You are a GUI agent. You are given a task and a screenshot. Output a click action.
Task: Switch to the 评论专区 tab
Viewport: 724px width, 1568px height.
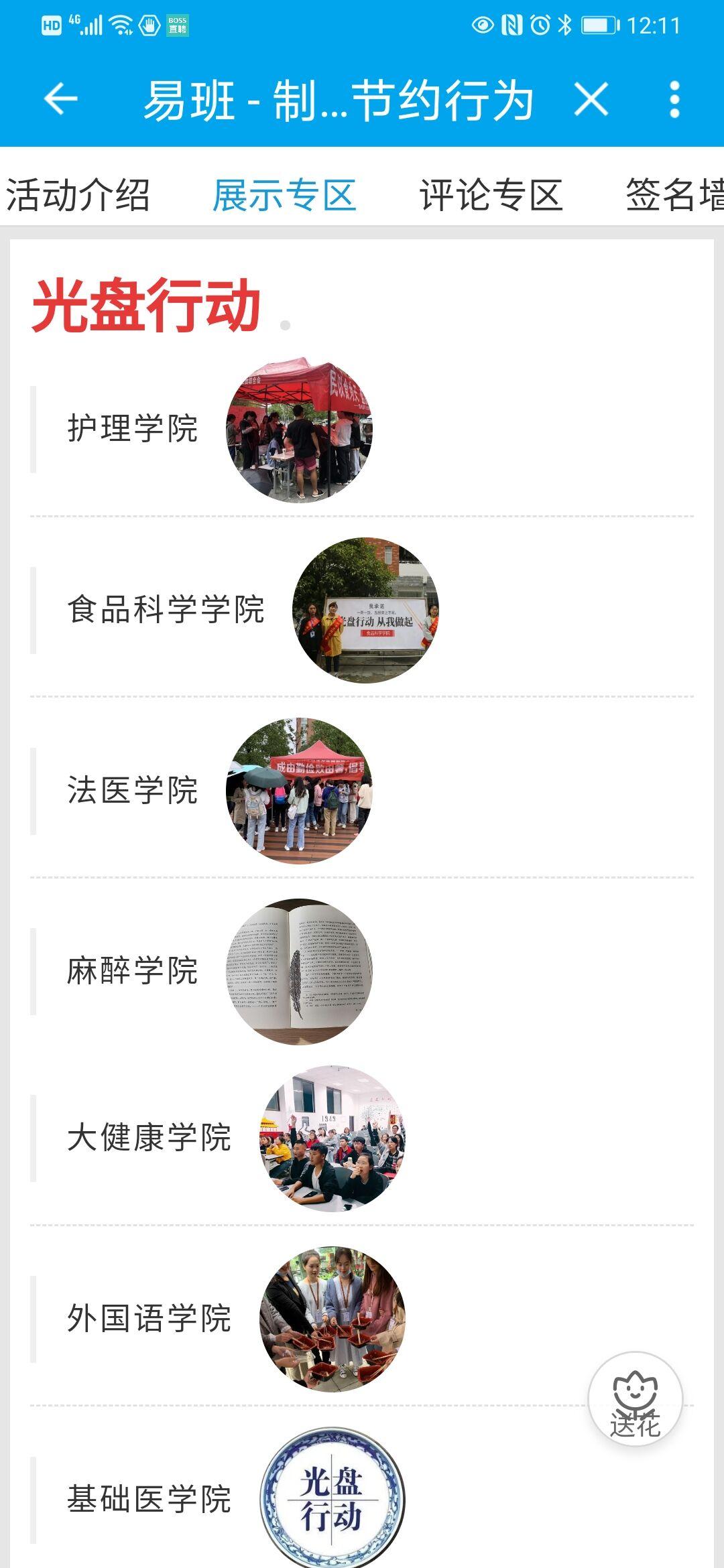(x=491, y=196)
